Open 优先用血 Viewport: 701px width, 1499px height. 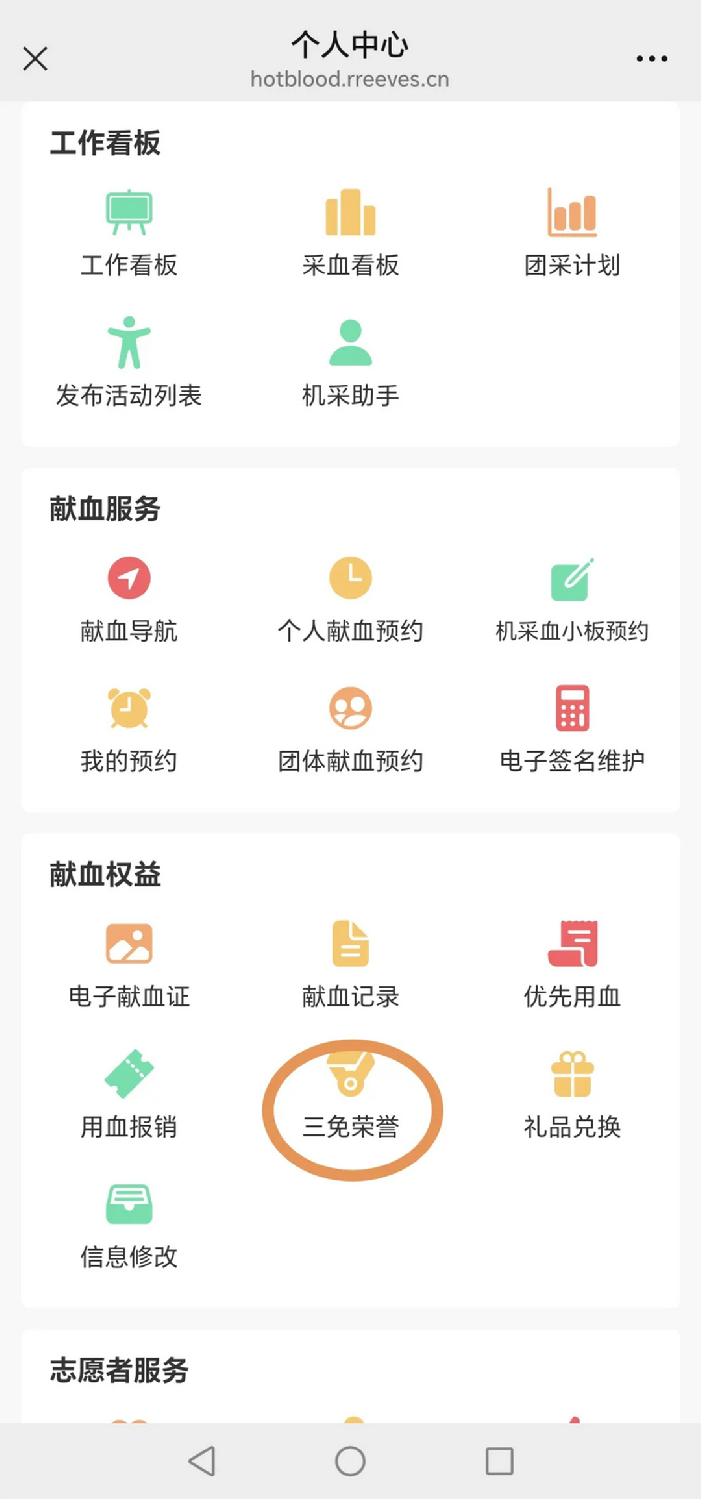[572, 965]
